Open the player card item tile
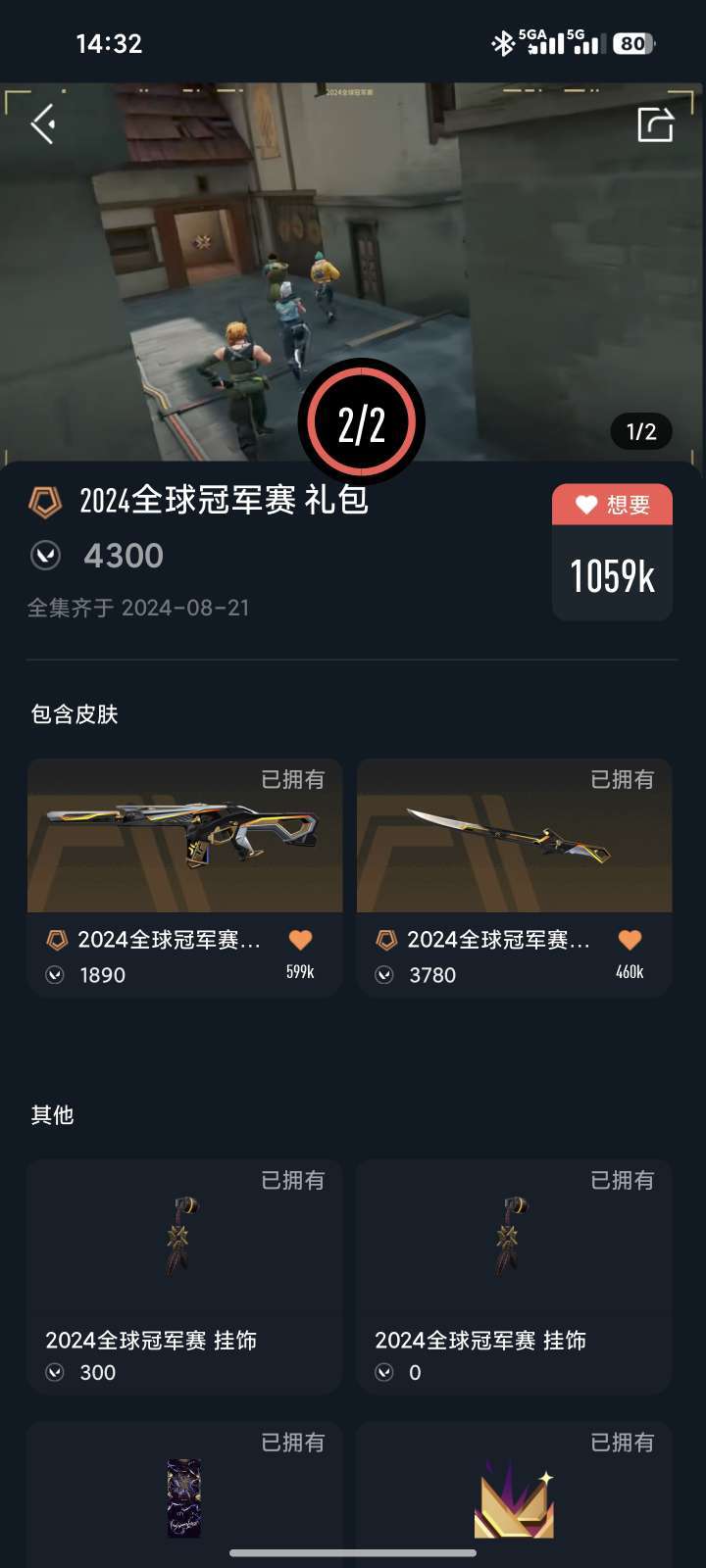The height and width of the screenshot is (1568, 706). [x=184, y=1494]
